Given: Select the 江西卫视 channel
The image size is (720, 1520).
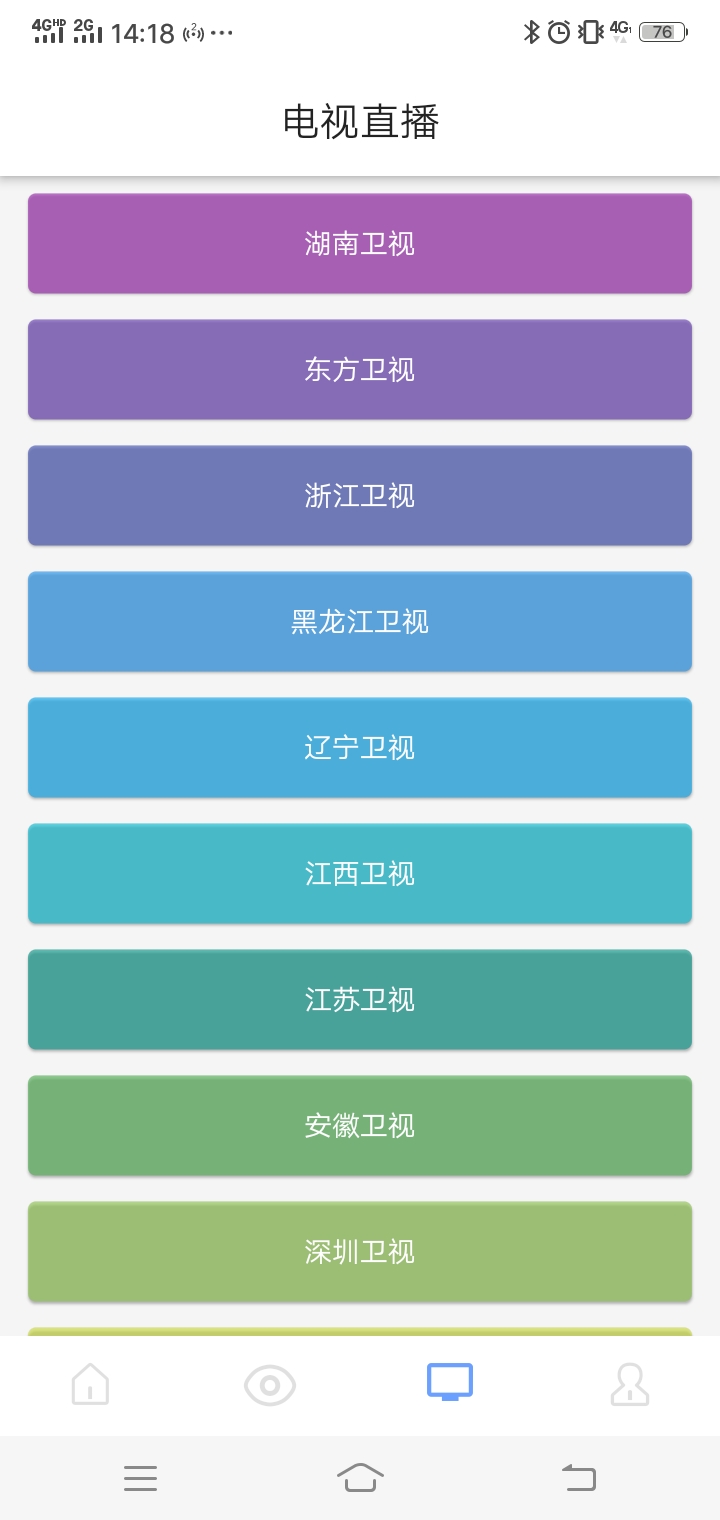Looking at the screenshot, I should click(x=359, y=873).
